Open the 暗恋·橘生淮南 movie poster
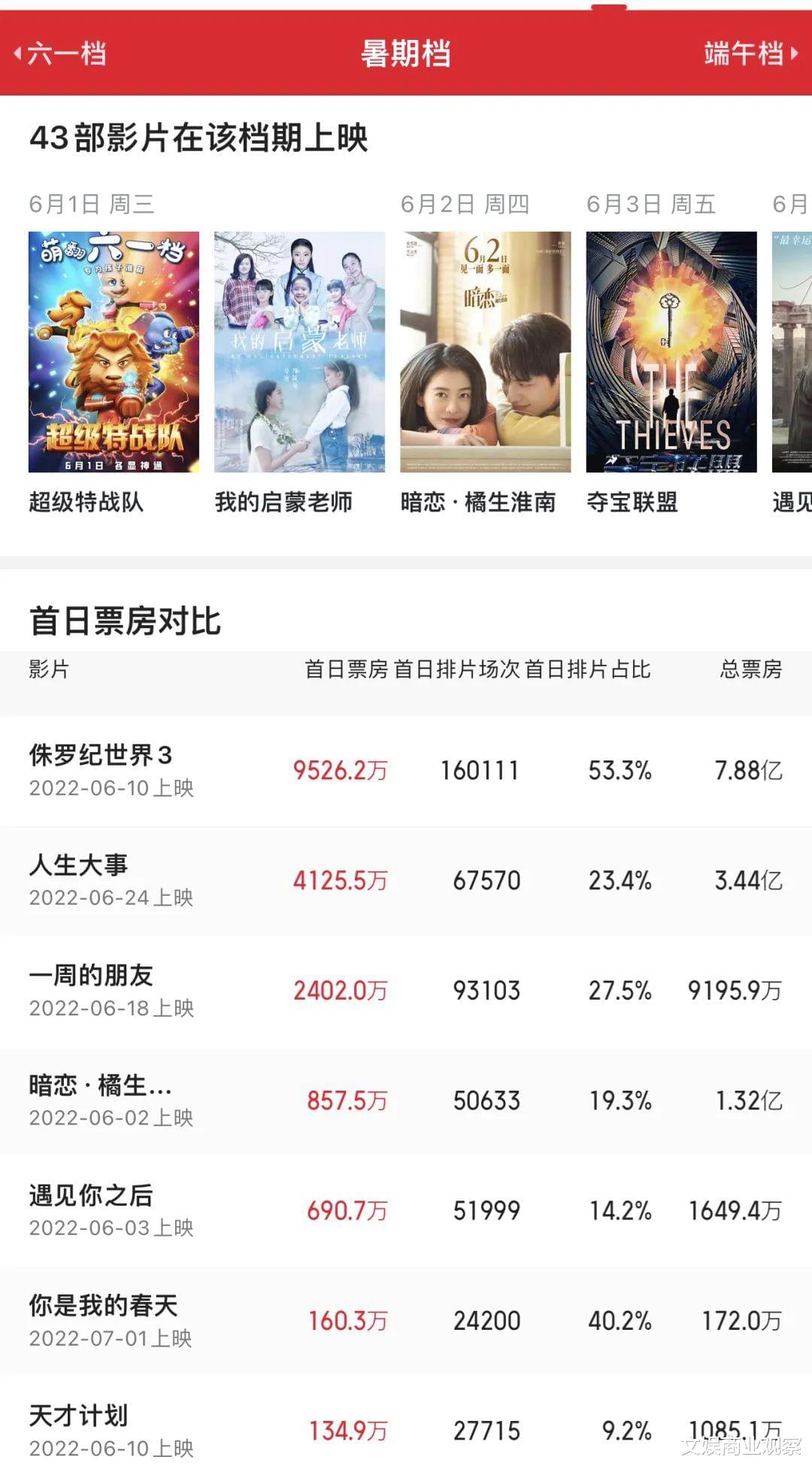Screen dimensions: 812x1469 485,352
